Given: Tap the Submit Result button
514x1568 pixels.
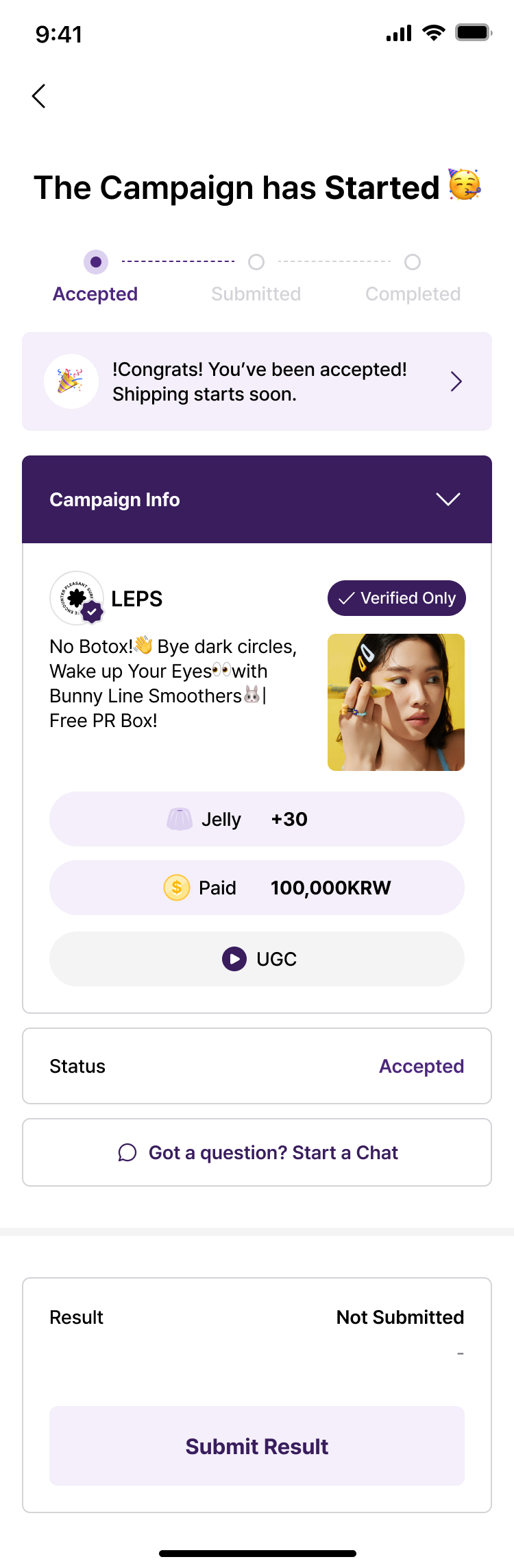Looking at the screenshot, I should point(256,1446).
